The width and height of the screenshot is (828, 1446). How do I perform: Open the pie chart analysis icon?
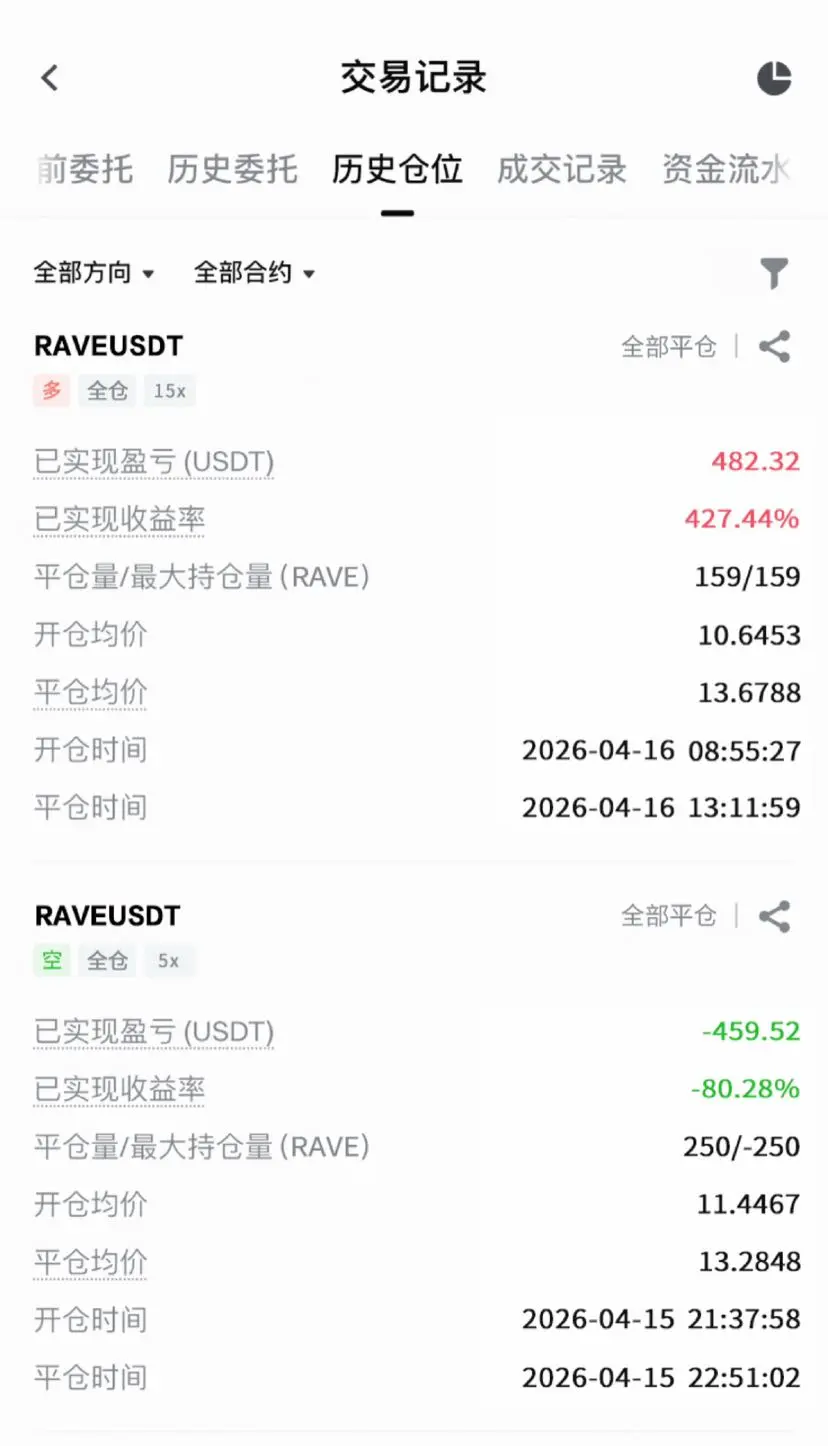[x=774, y=78]
